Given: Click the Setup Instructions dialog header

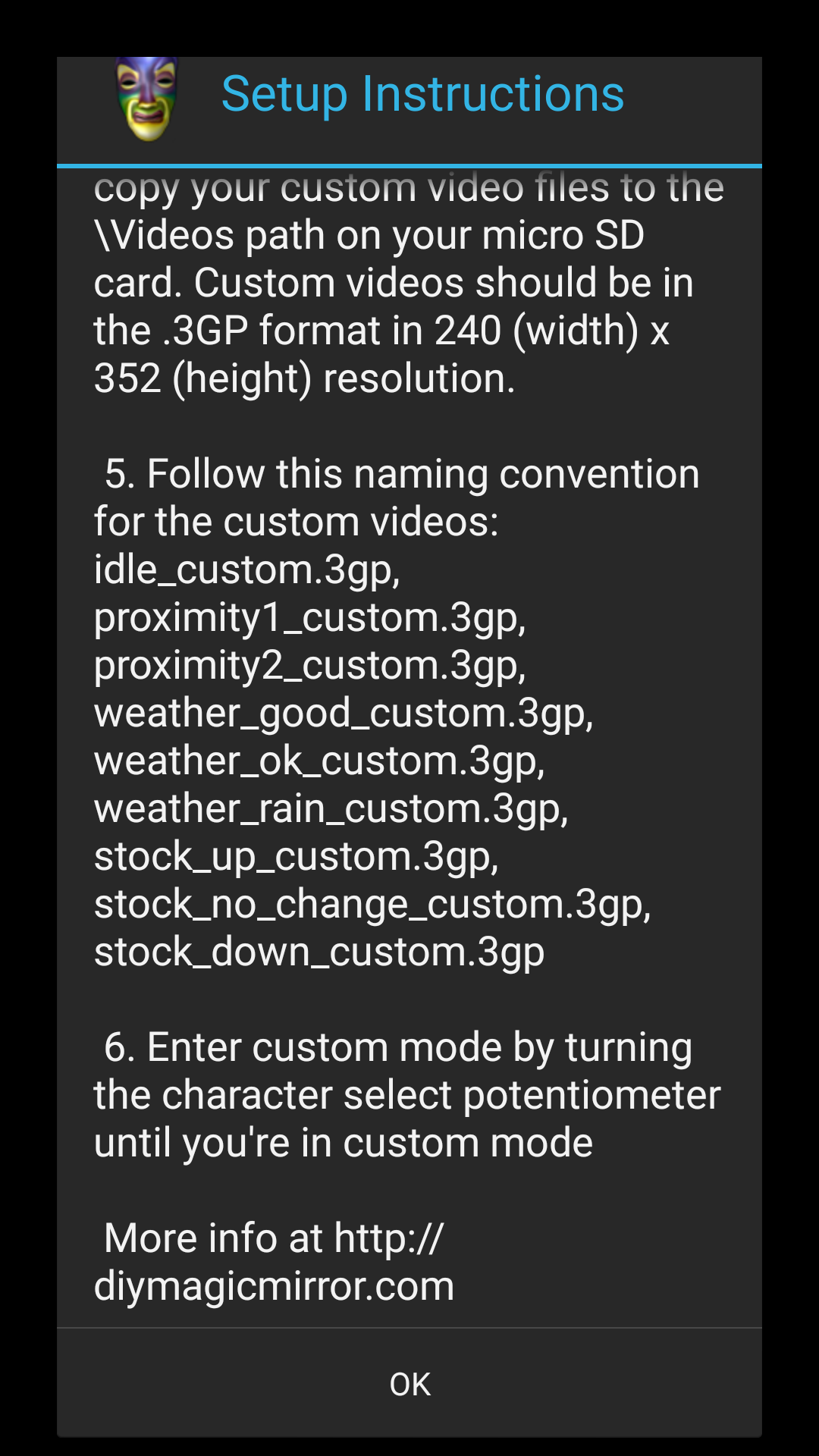Looking at the screenshot, I should [422, 93].
